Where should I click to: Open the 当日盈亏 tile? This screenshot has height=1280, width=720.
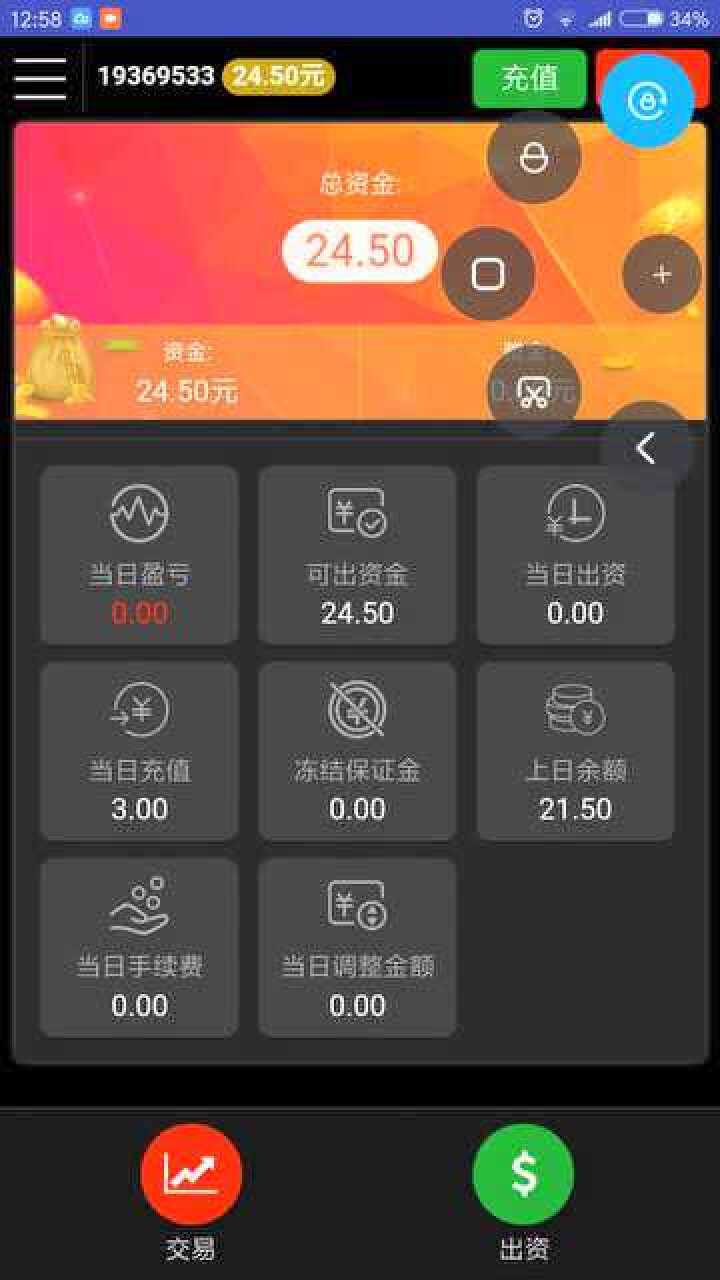click(139, 555)
